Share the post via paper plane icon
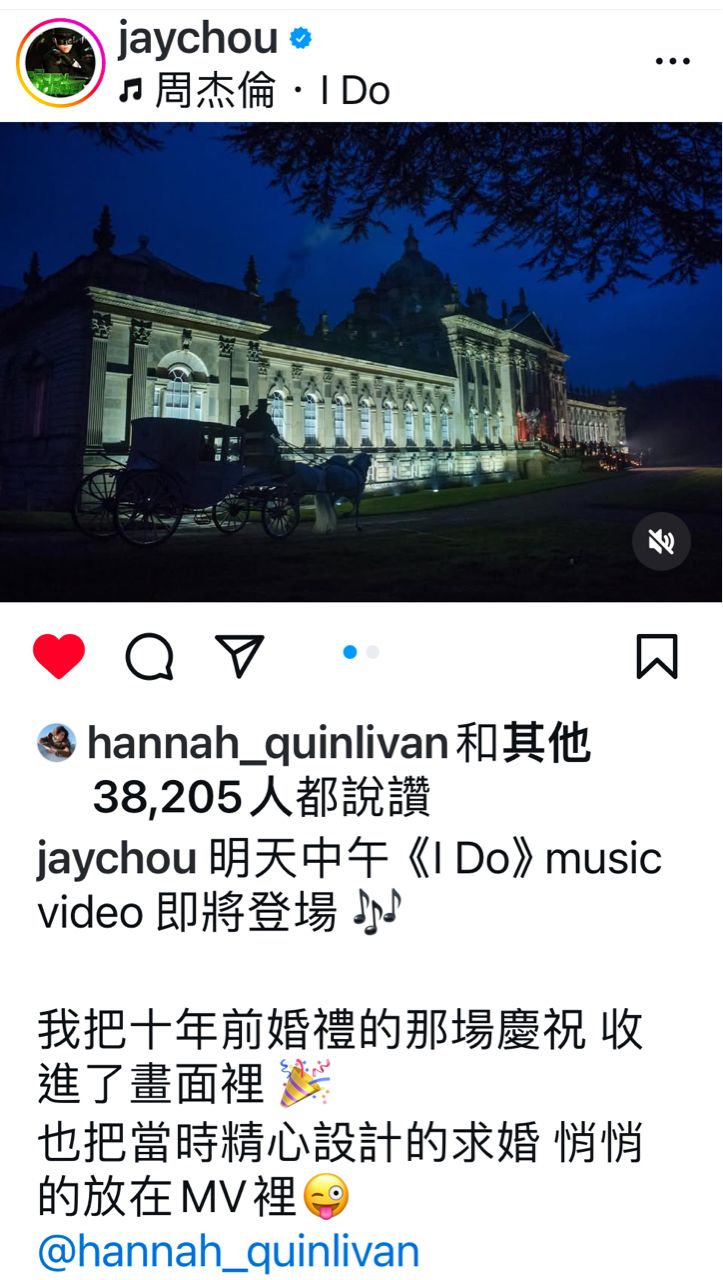 240,657
